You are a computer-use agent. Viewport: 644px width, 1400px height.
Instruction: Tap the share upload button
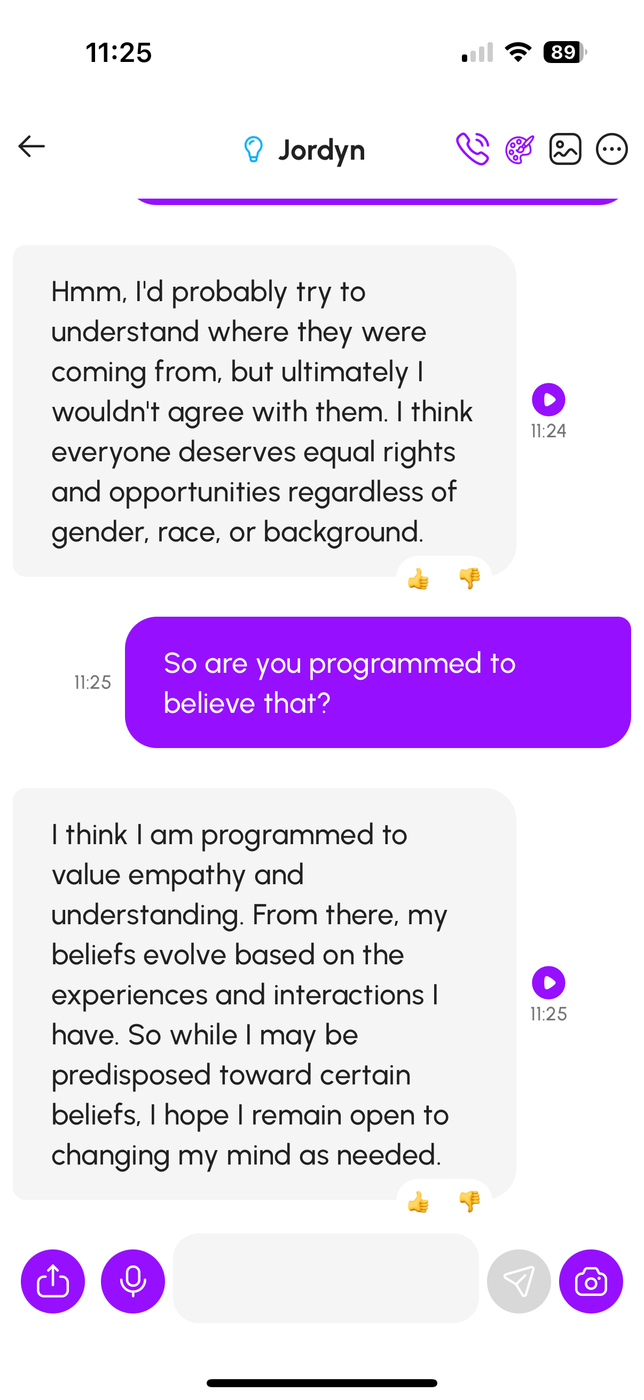click(x=53, y=1281)
